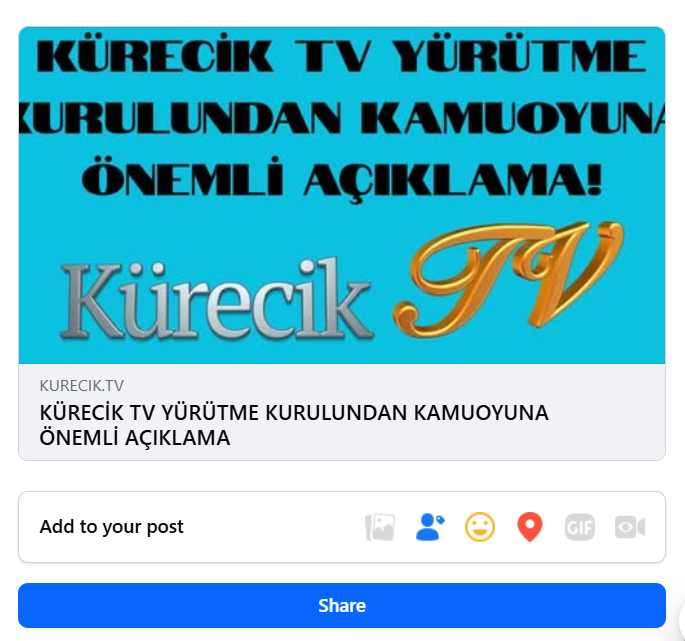Viewport: 685px width, 641px height.
Task: Tag people in the post
Action: pyautogui.click(x=430, y=527)
